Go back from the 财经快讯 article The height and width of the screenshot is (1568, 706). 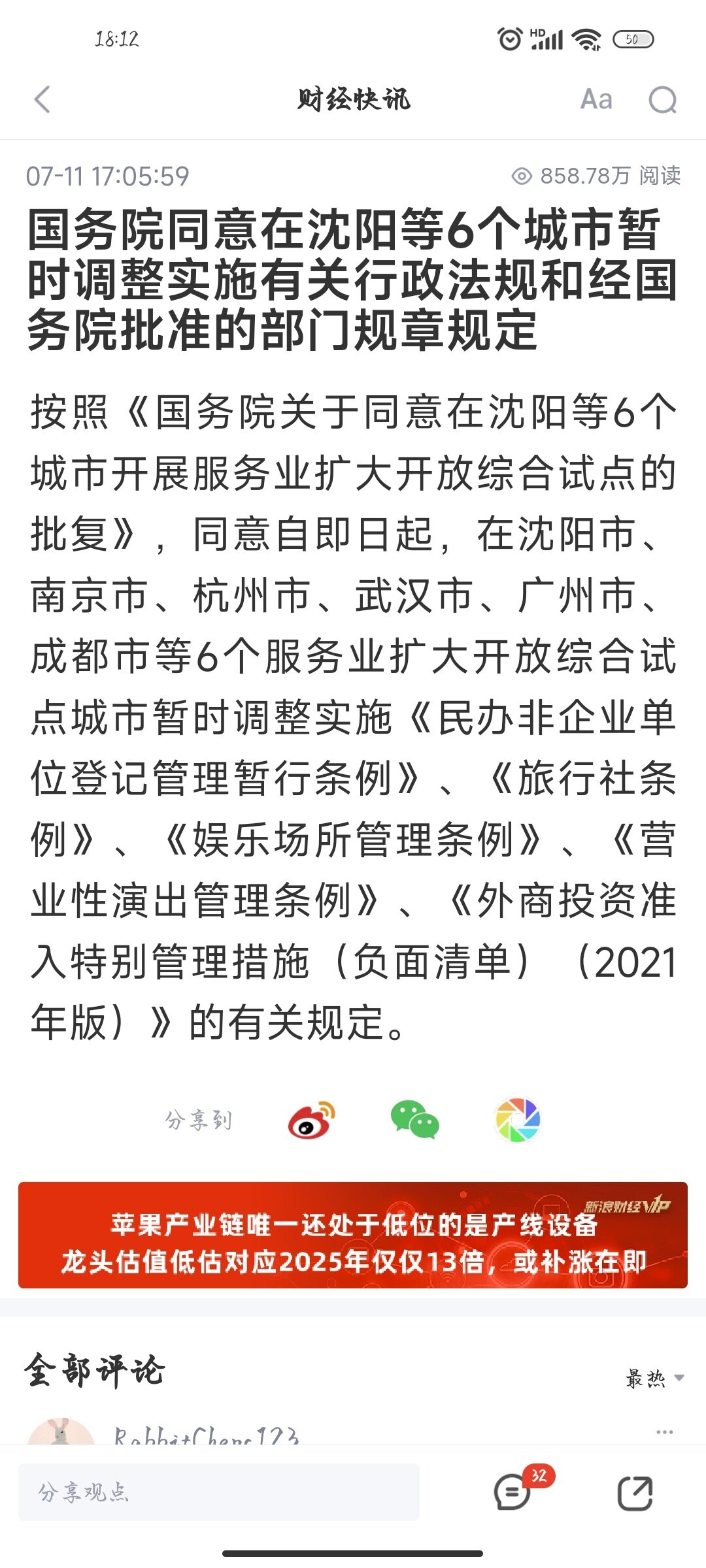click(x=42, y=100)
